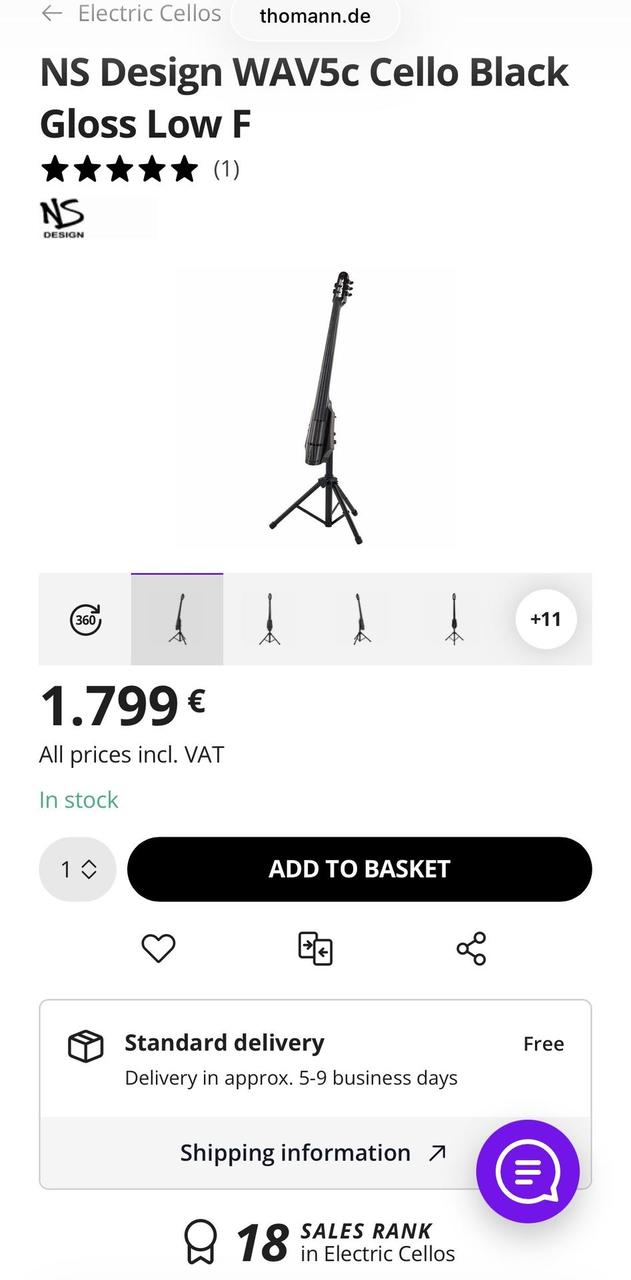Viewport: 631px width, 1280px height.
Task: Go back to Electric Cellos category
Action: (x=130, y=14)
